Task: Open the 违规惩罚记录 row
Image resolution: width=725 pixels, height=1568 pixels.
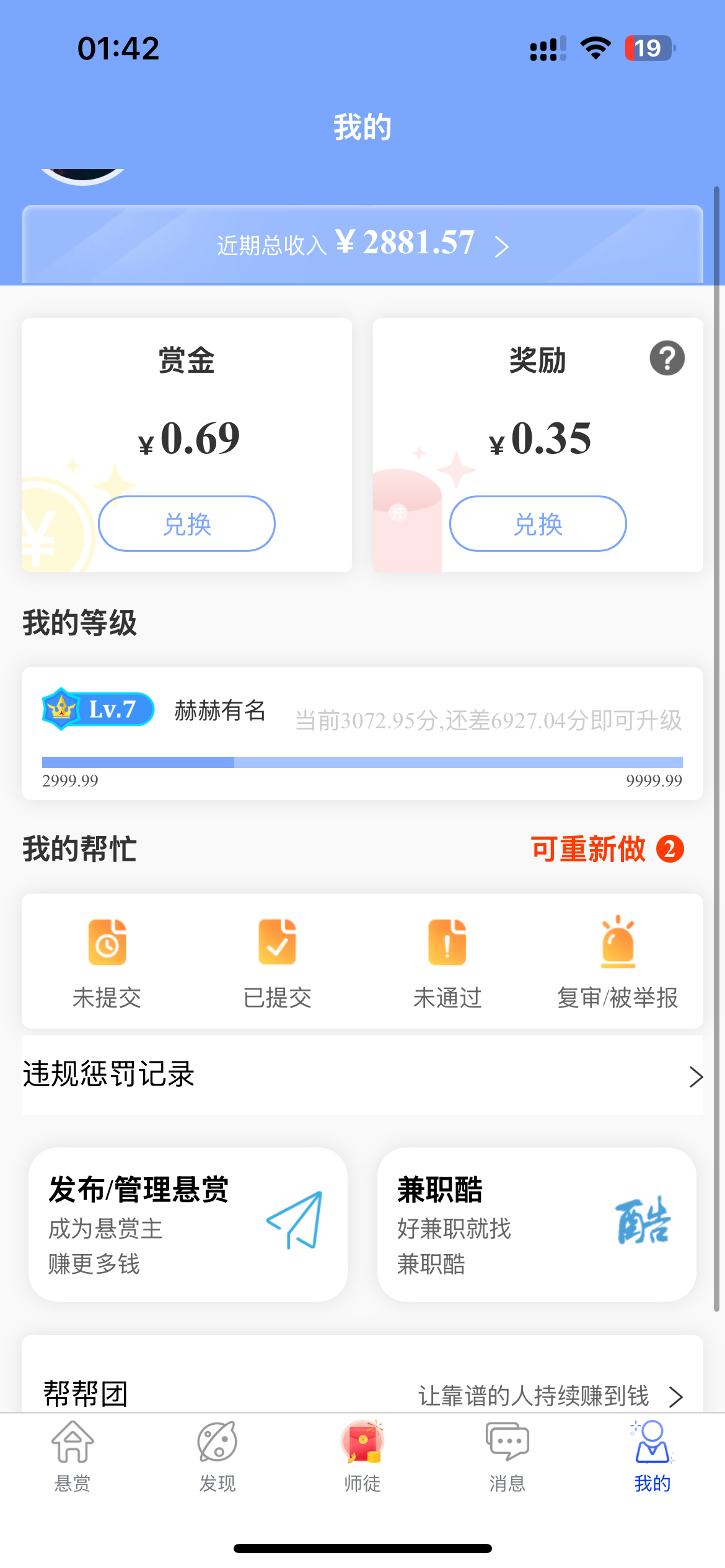Action: 362,1076
